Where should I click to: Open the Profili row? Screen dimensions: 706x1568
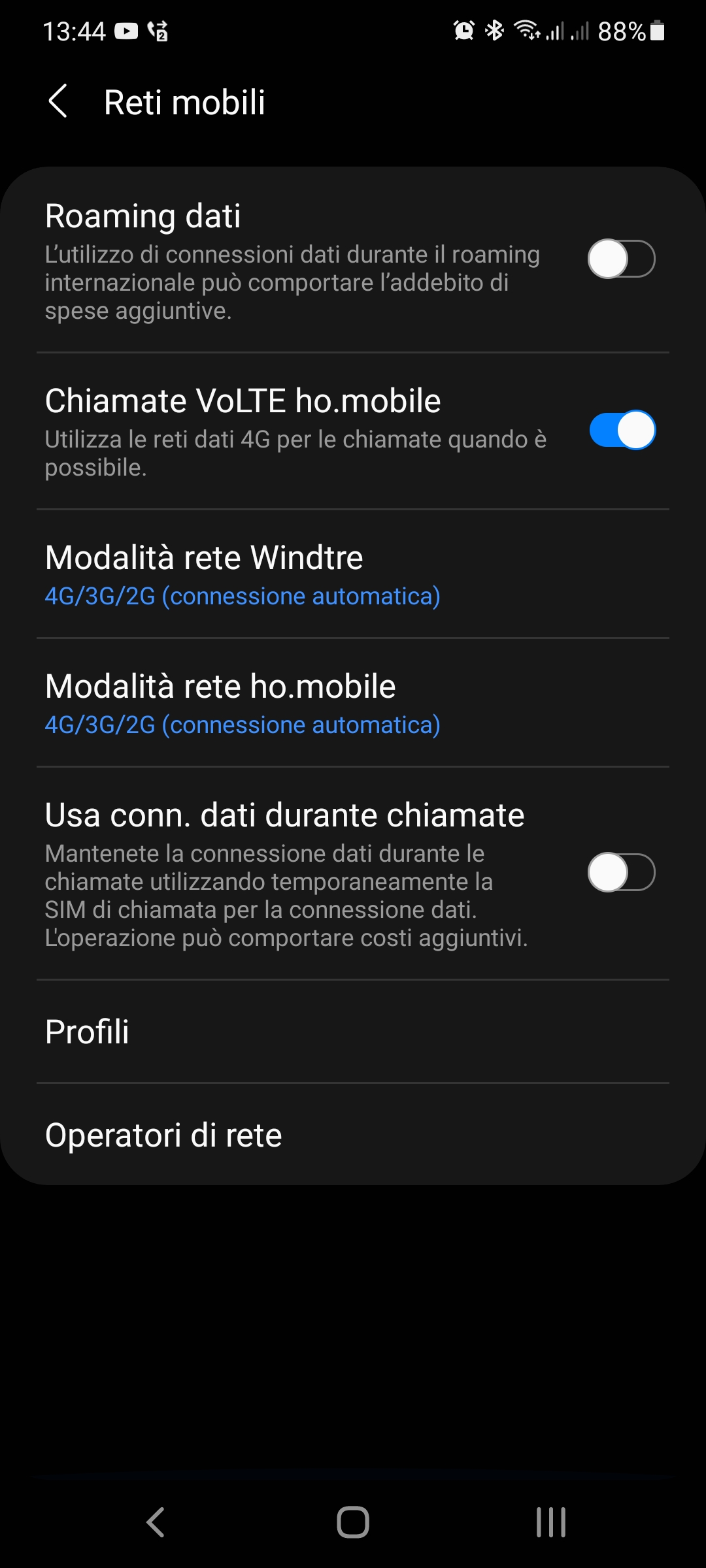point(353,1032)
